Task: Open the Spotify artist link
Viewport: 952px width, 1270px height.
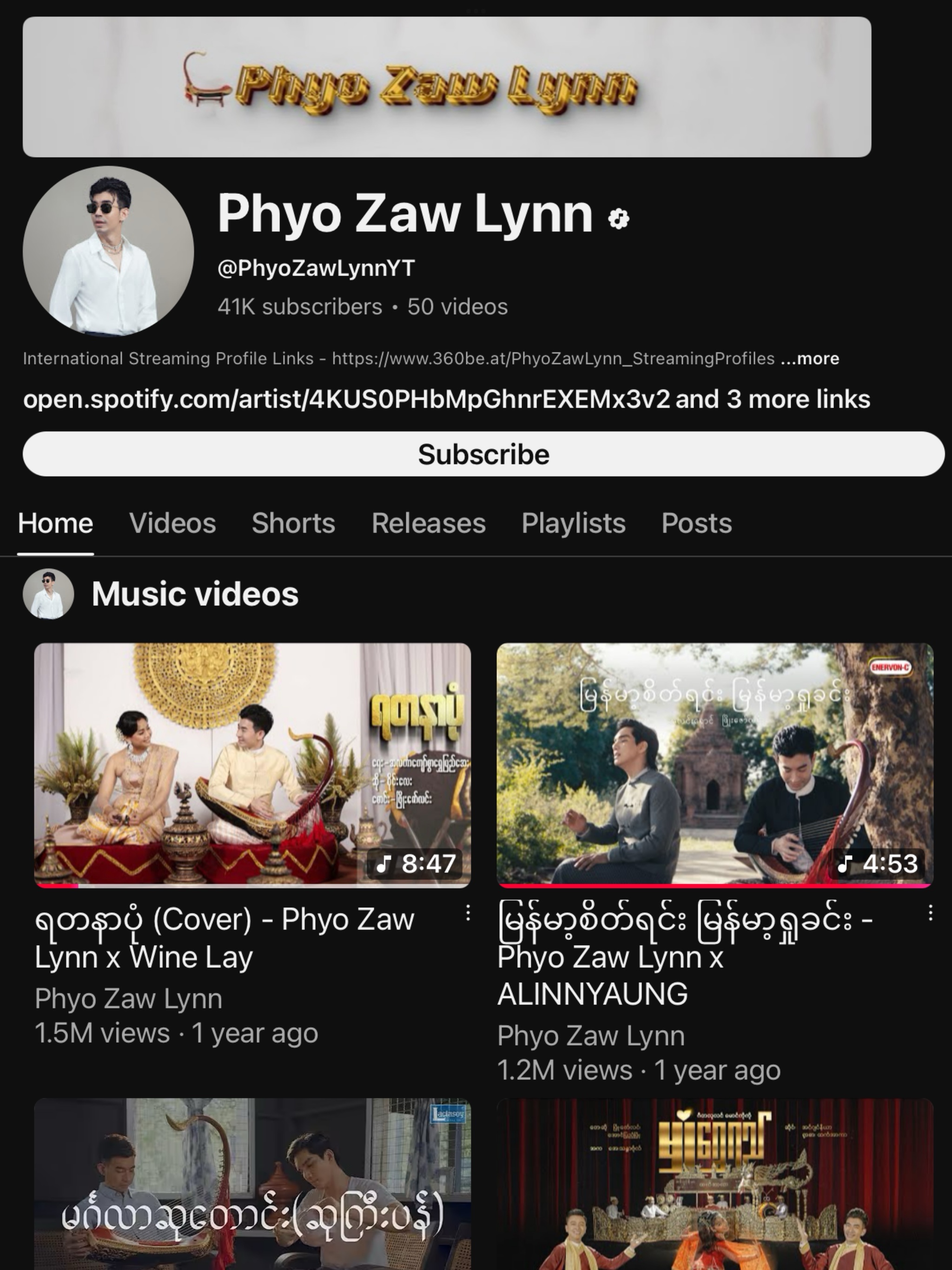Action: pyautogui.click(x=346, y=400)
